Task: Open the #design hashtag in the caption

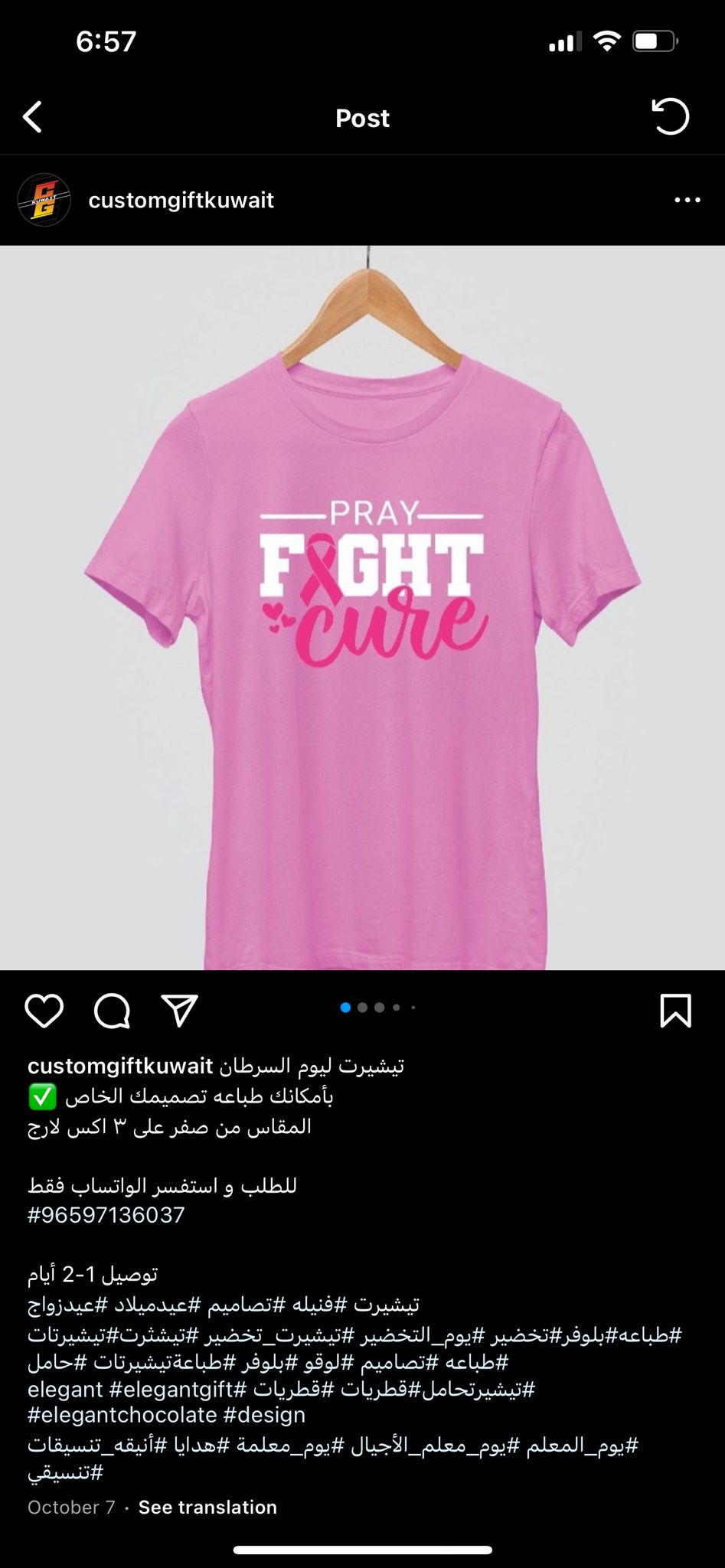Action: (265, 1414)
